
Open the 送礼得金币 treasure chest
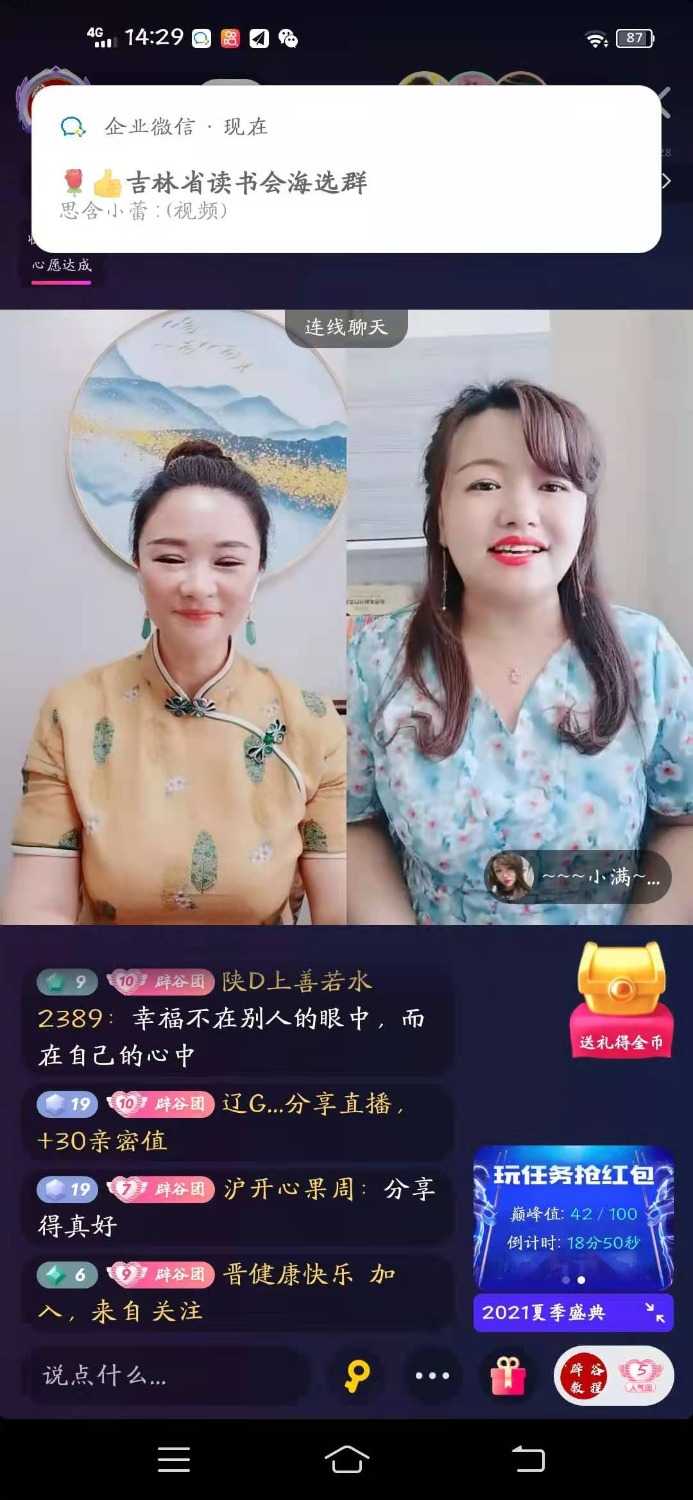(621, 998)
